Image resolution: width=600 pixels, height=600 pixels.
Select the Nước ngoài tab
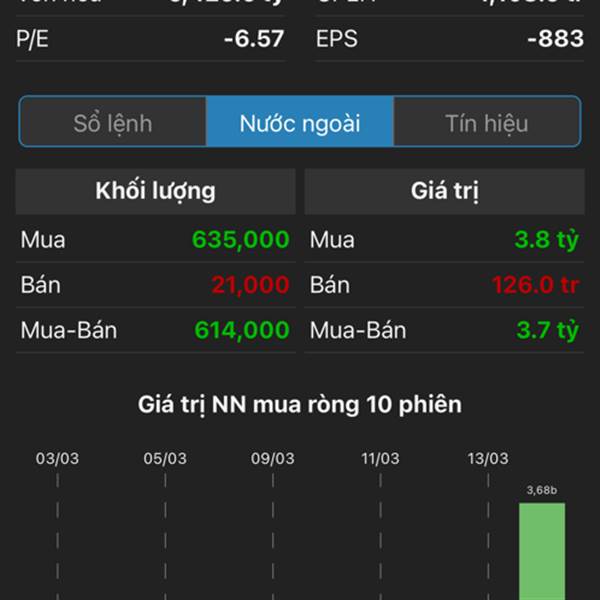(x=300, y=123)
